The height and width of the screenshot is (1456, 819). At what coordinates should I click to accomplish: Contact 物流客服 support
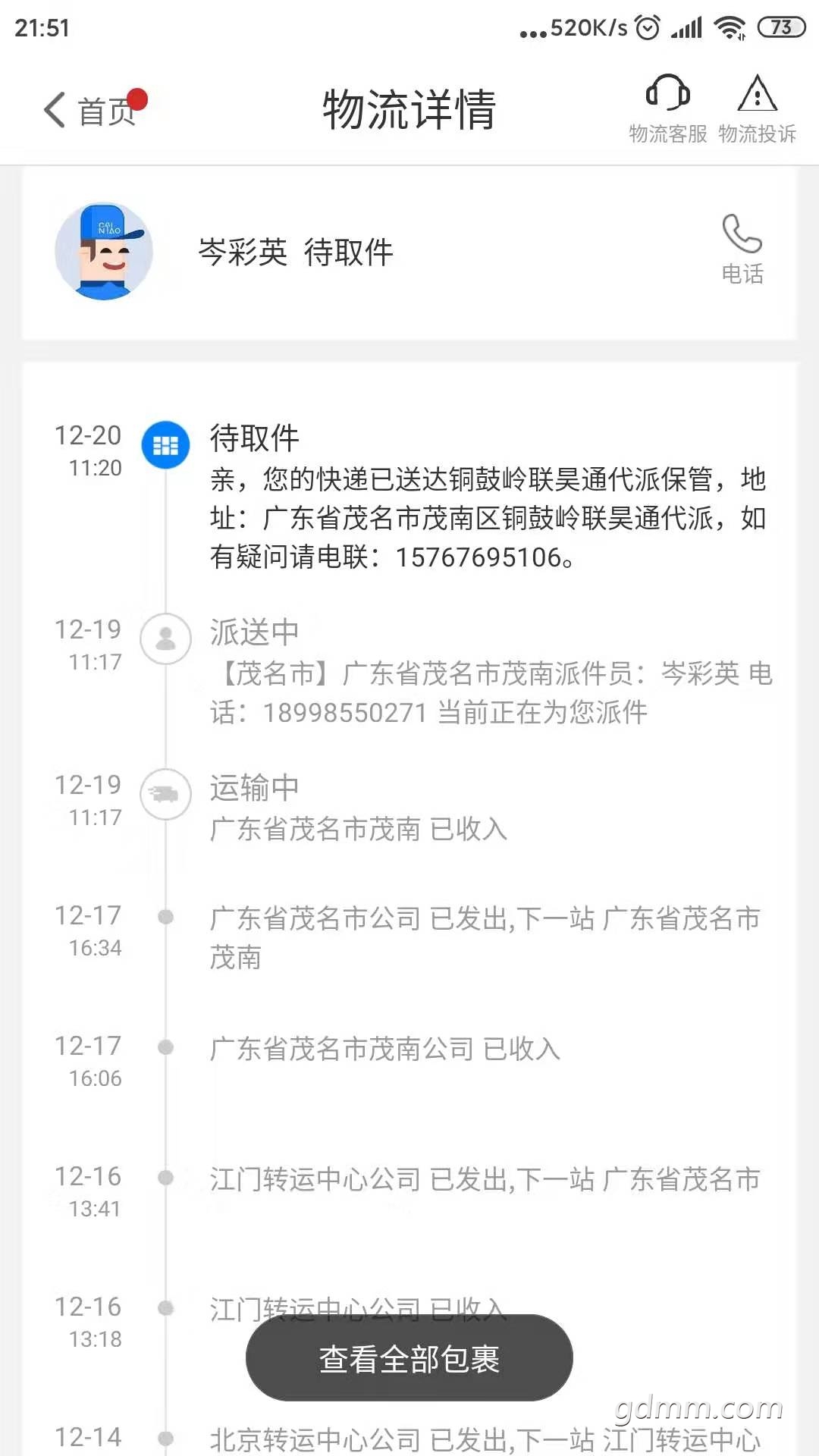pyautogui.click(x=667, y=109)
